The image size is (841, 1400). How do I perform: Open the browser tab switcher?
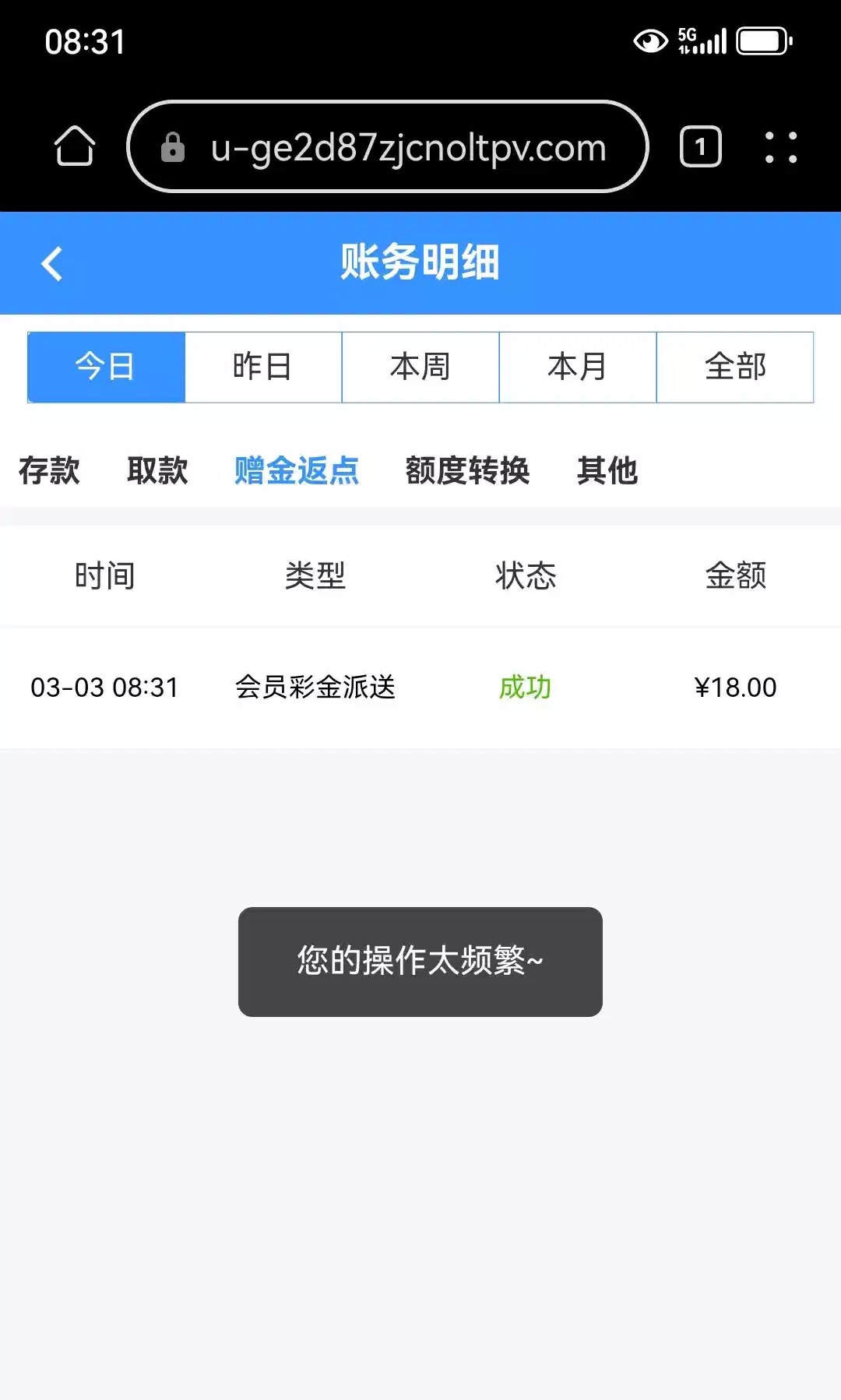tap(700, 146)
